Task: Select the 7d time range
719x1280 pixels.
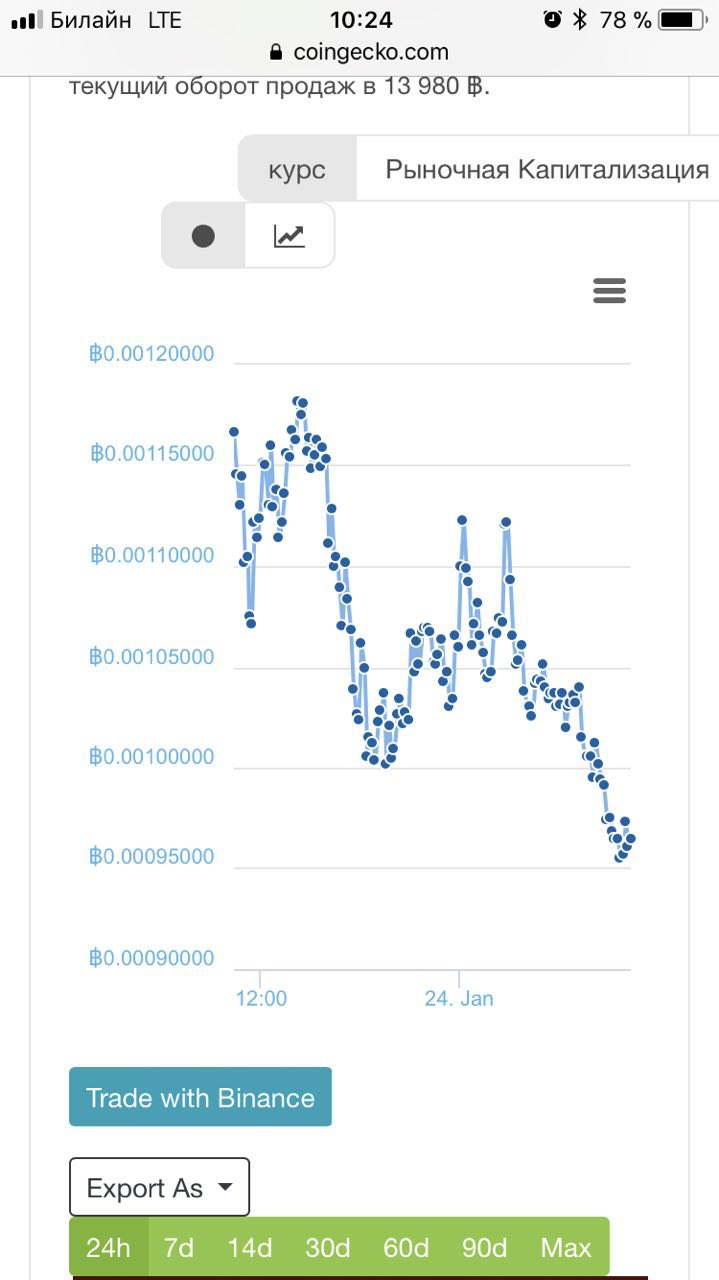Action: click(179, 1247)
